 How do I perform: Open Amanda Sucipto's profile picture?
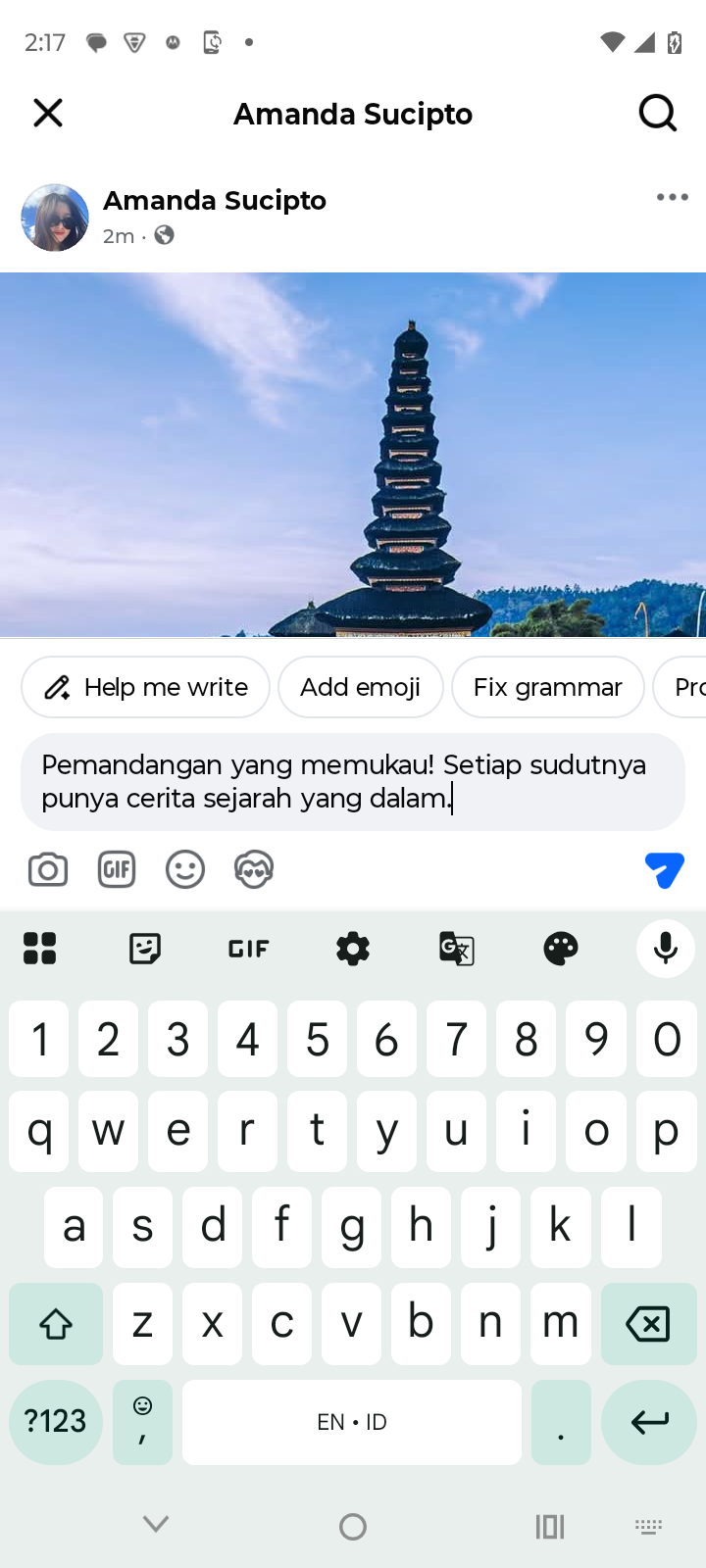pyautogui.click(x=55, y=218)
